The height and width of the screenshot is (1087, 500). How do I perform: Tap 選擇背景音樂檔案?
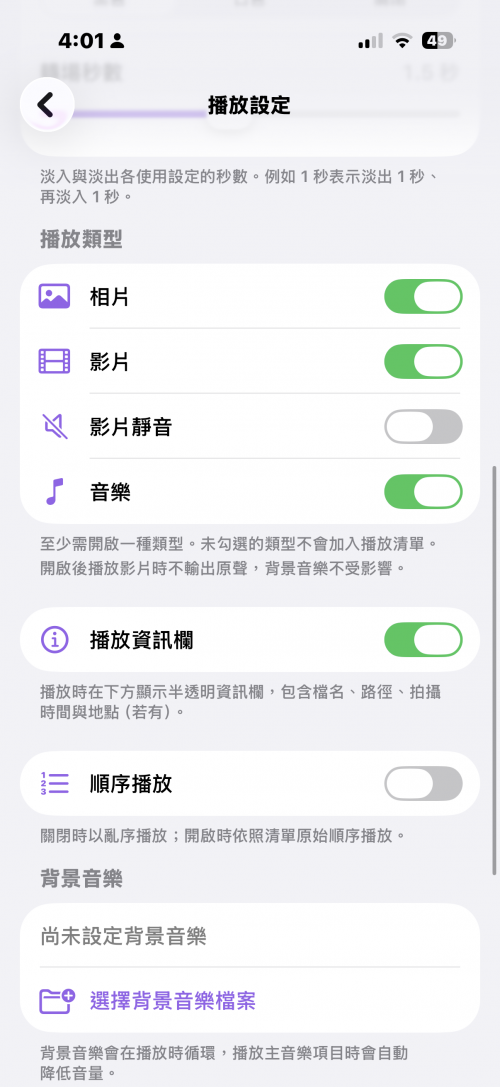(x=173, y=1000)
